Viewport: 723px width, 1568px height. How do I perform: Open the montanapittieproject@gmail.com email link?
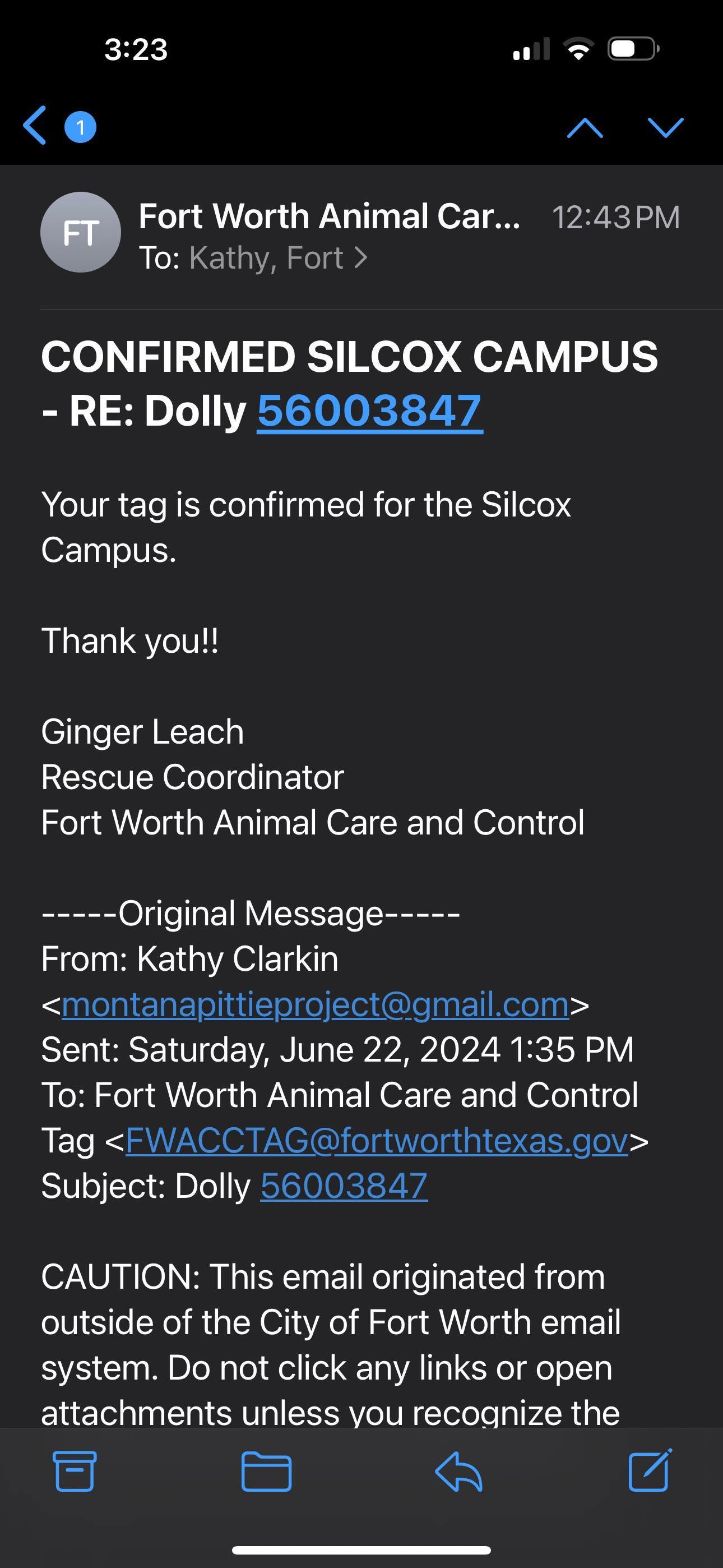coord(315,1004)
